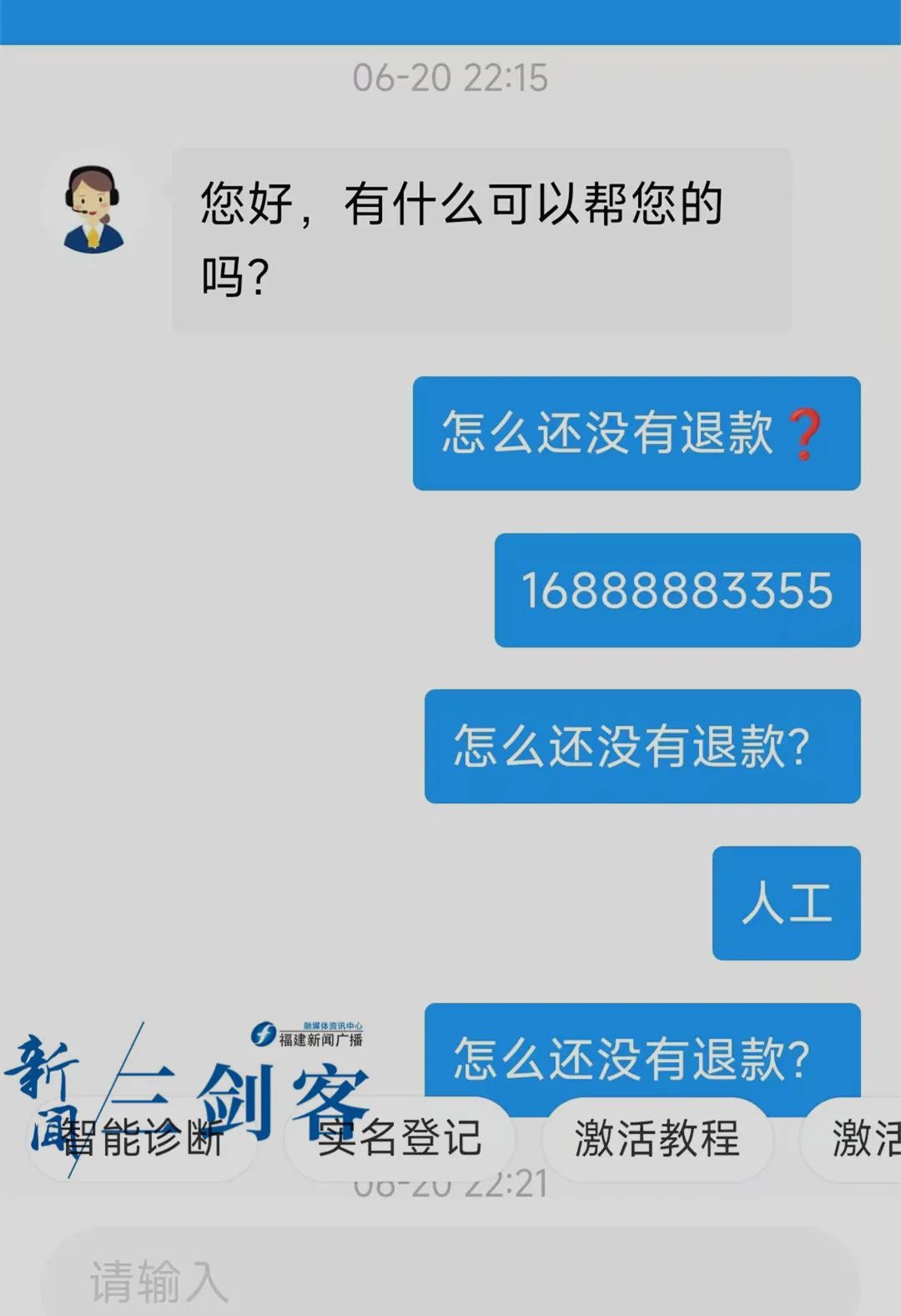Open the 激活教程 chip
The height and width of the screenshot is (1316, 901).
pos(657,1139)
